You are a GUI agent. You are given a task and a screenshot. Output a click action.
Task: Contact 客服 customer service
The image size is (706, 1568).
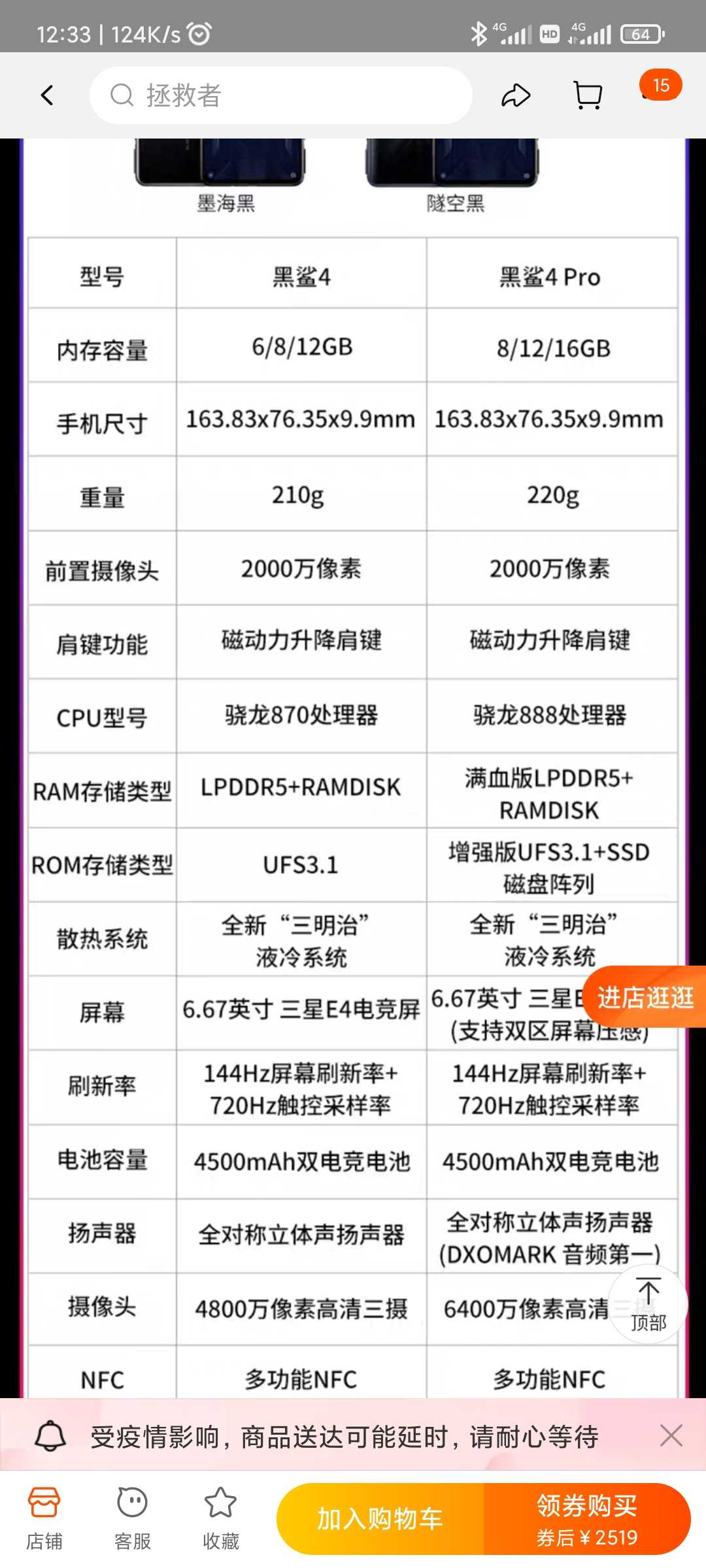tap(133, 1518)
